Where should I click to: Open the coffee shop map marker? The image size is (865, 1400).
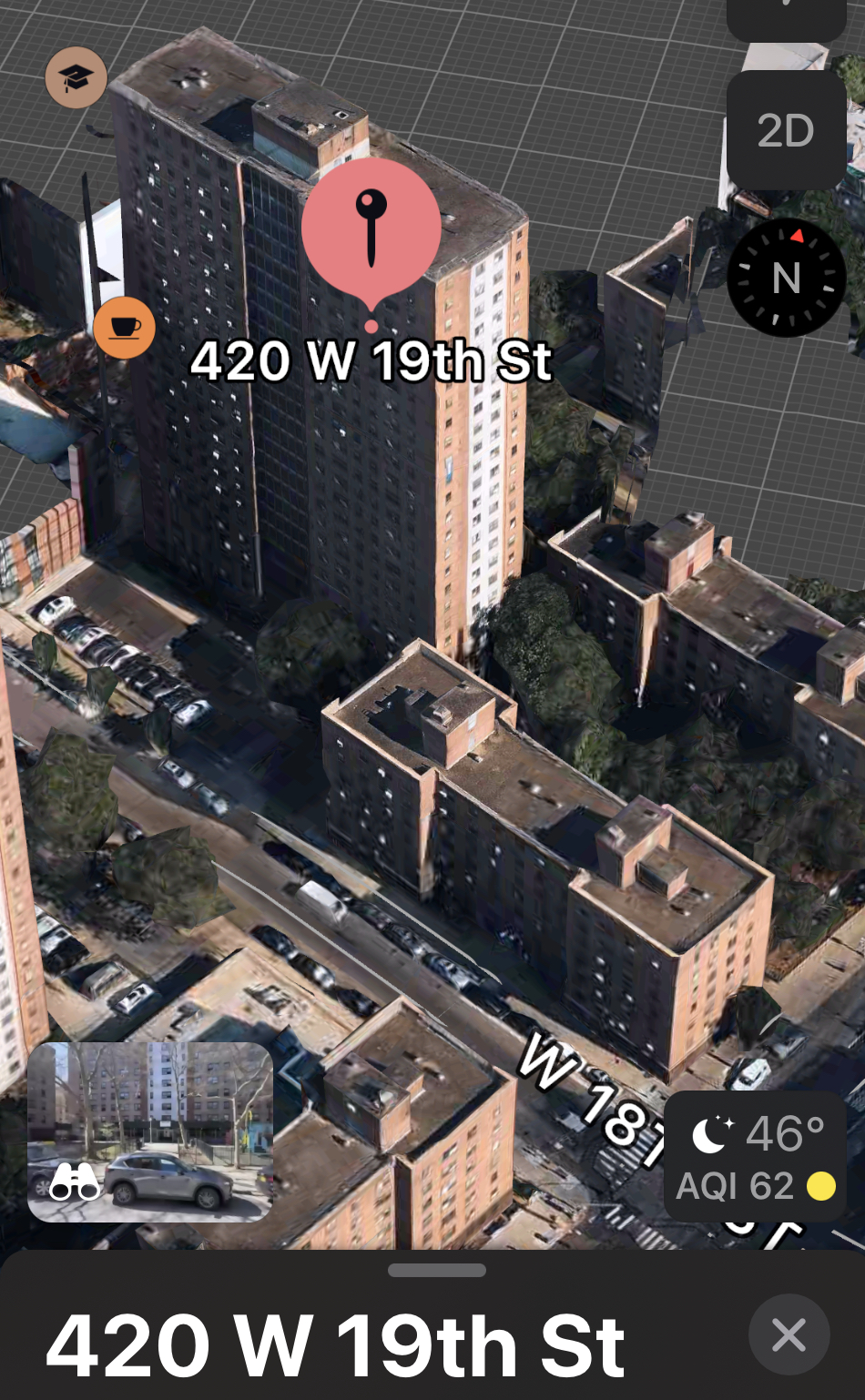pos(125,327)
